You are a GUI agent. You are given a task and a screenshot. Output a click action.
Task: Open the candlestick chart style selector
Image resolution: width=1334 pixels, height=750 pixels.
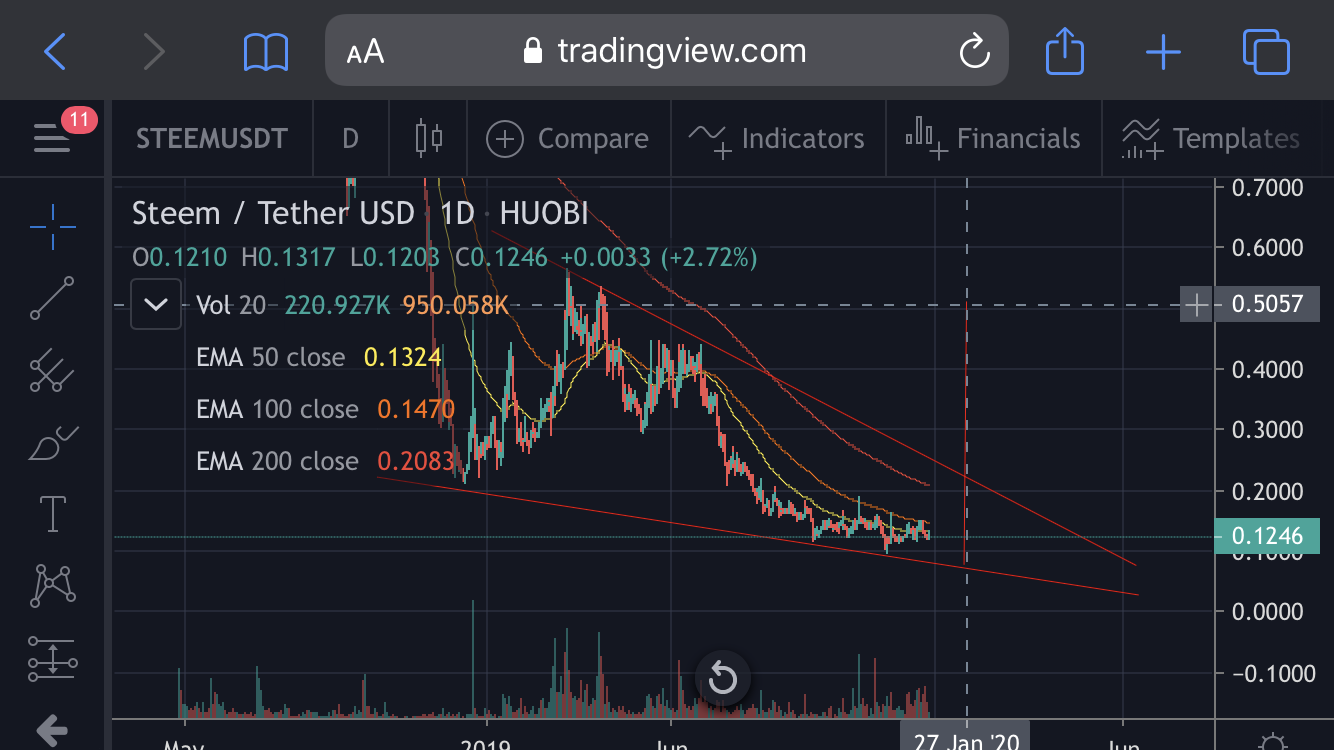click(x=428, y=138)
